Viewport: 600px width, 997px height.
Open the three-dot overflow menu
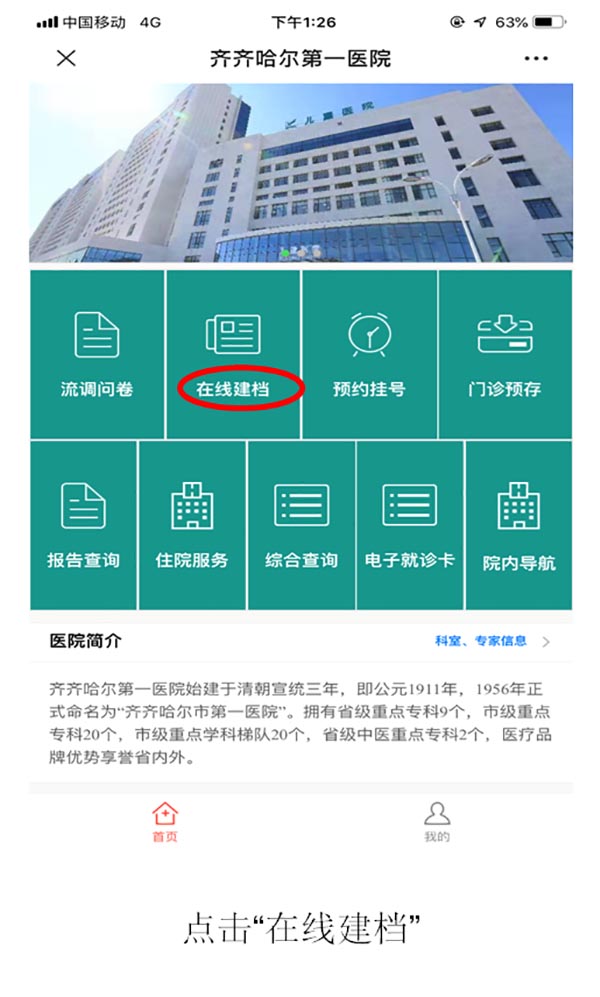[537, 58]
